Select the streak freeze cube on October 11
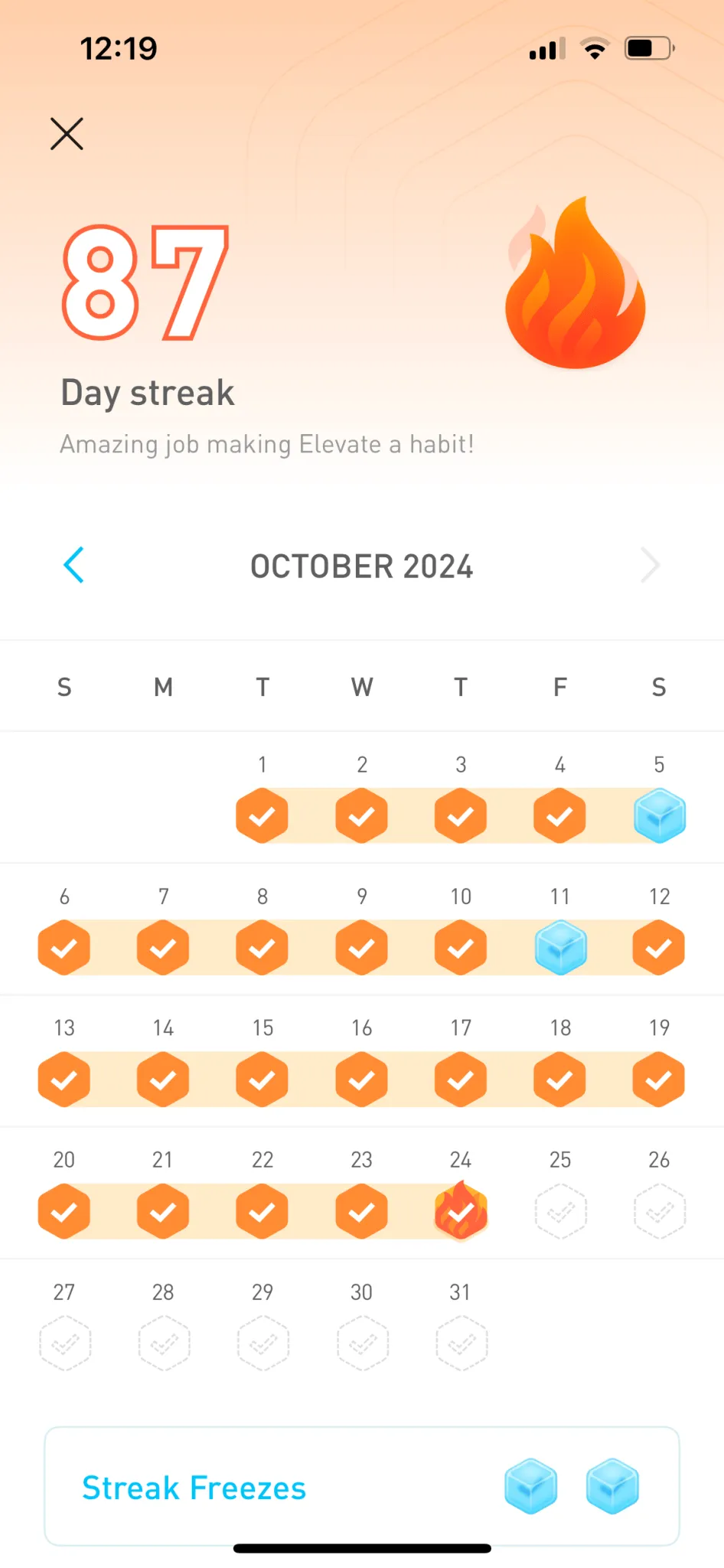The height and width of the screenshot is (1568, 724). [x=559, y=948]
